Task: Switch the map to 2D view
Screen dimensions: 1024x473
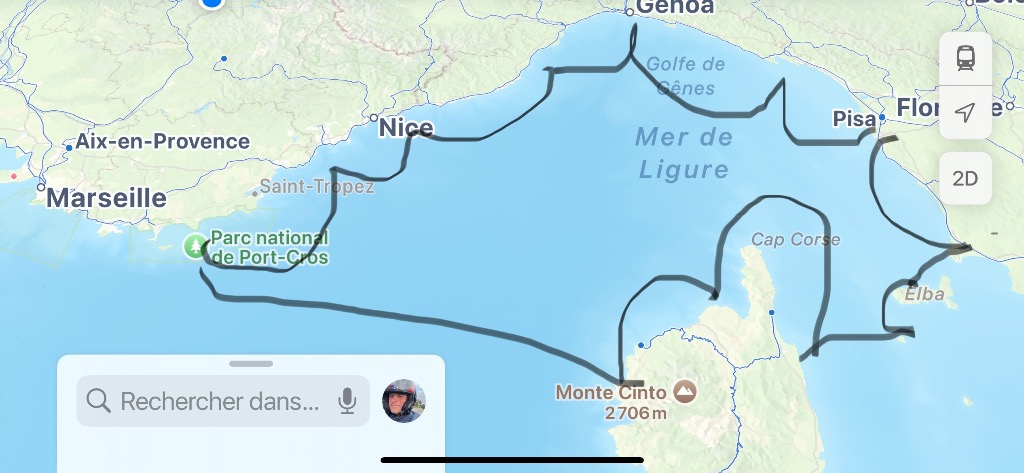Action: (x=965, y=179)
